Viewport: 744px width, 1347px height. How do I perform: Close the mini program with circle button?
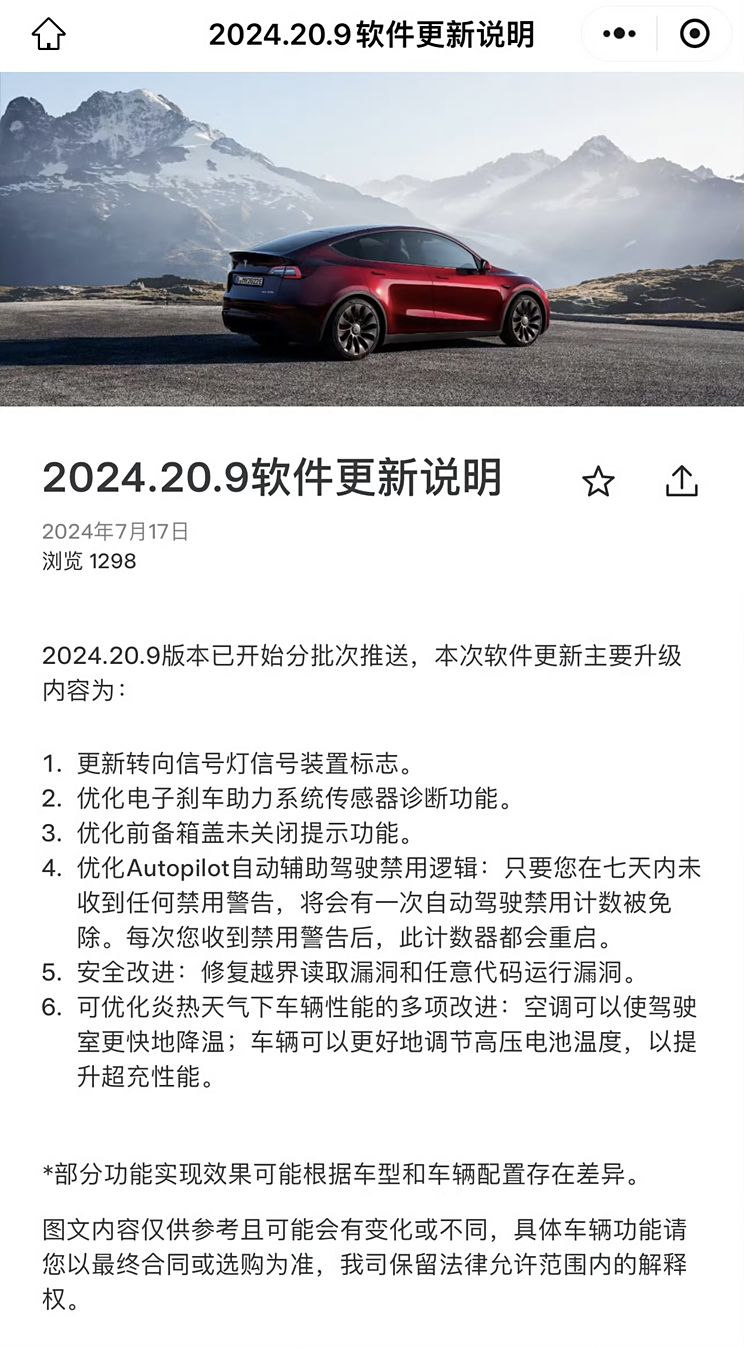694,34
